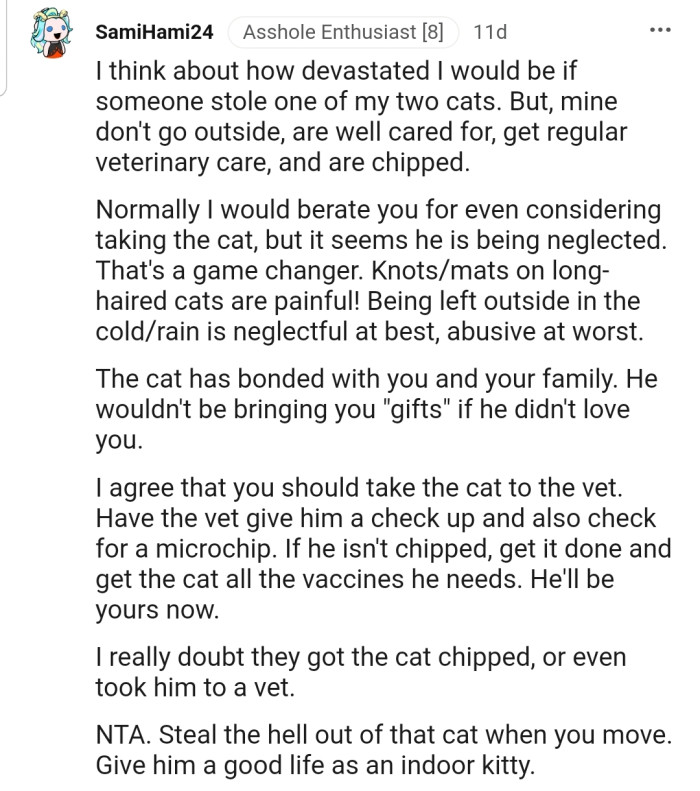Open SamiHami24's profile avatar

click(50, 34)
